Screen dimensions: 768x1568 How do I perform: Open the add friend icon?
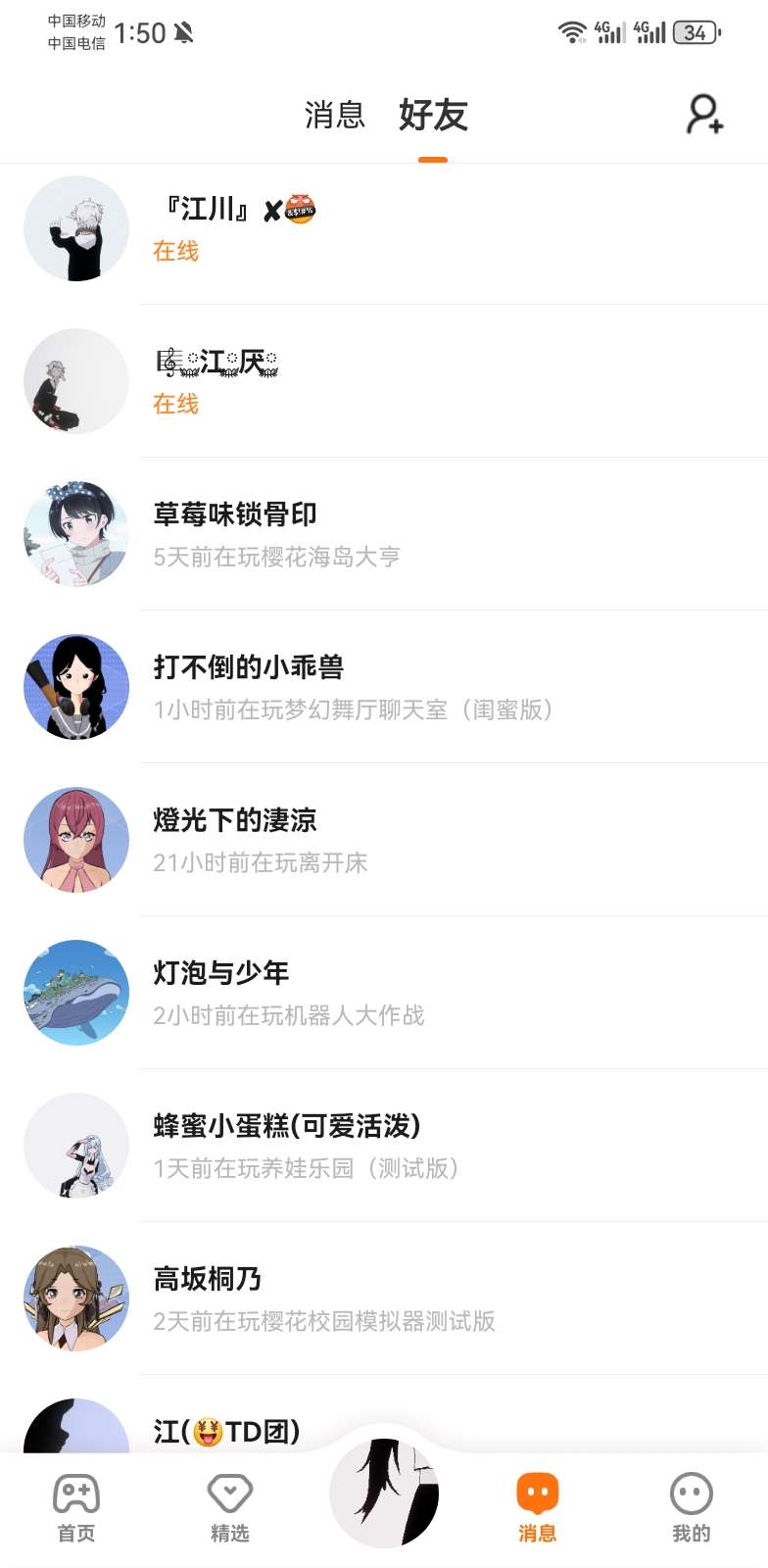(704, 115)
